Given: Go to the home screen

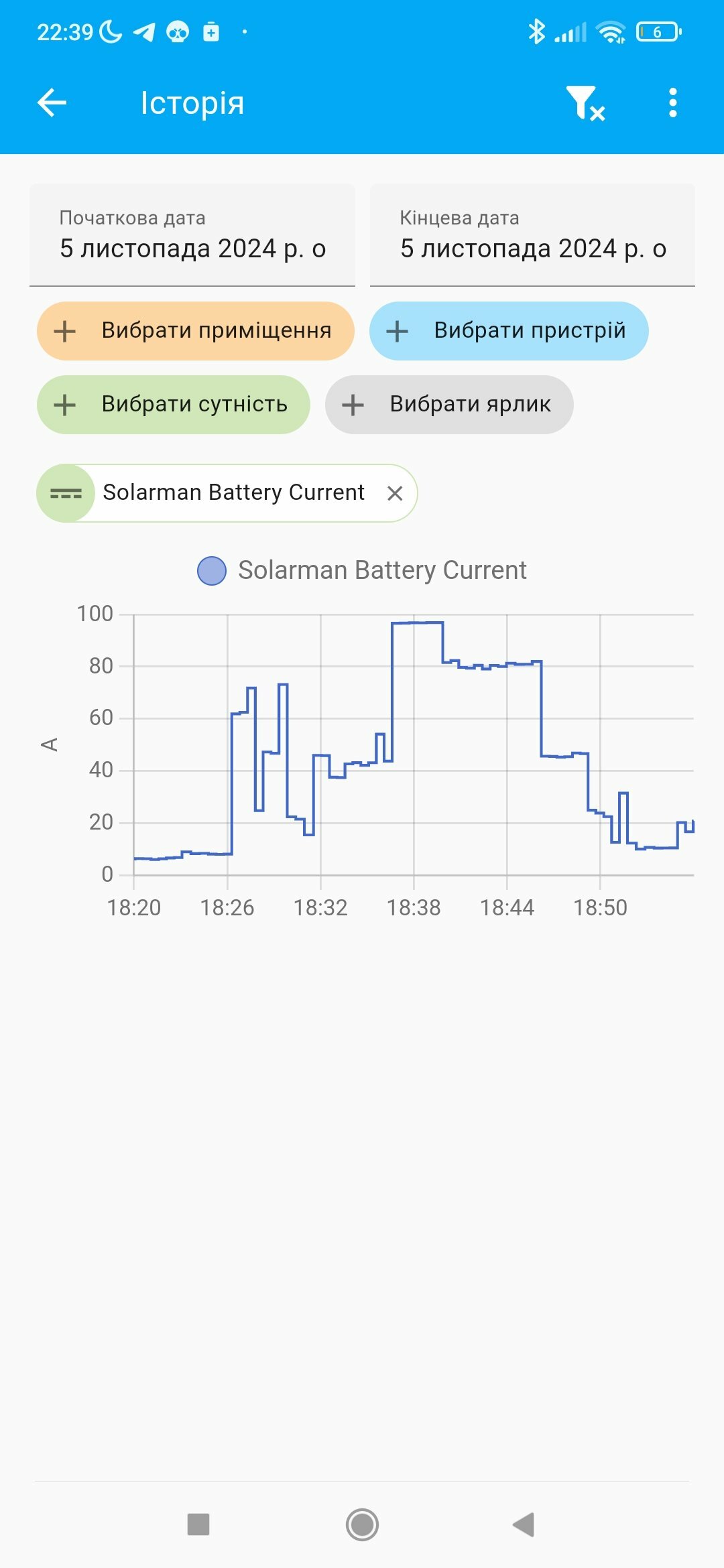Looking at the screenshot, I should [362, 1524].
